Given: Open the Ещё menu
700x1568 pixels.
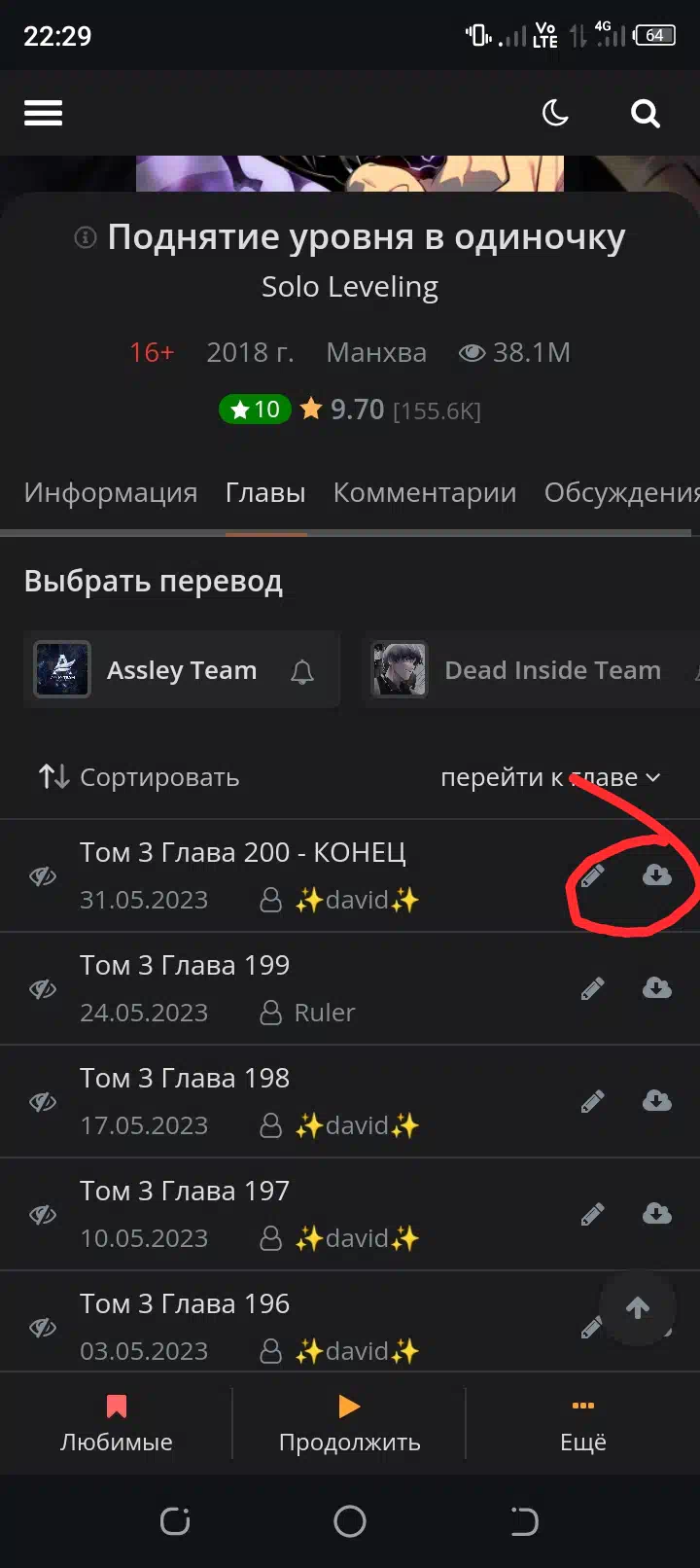Looking at the screenshot, I should [583, 1424].
